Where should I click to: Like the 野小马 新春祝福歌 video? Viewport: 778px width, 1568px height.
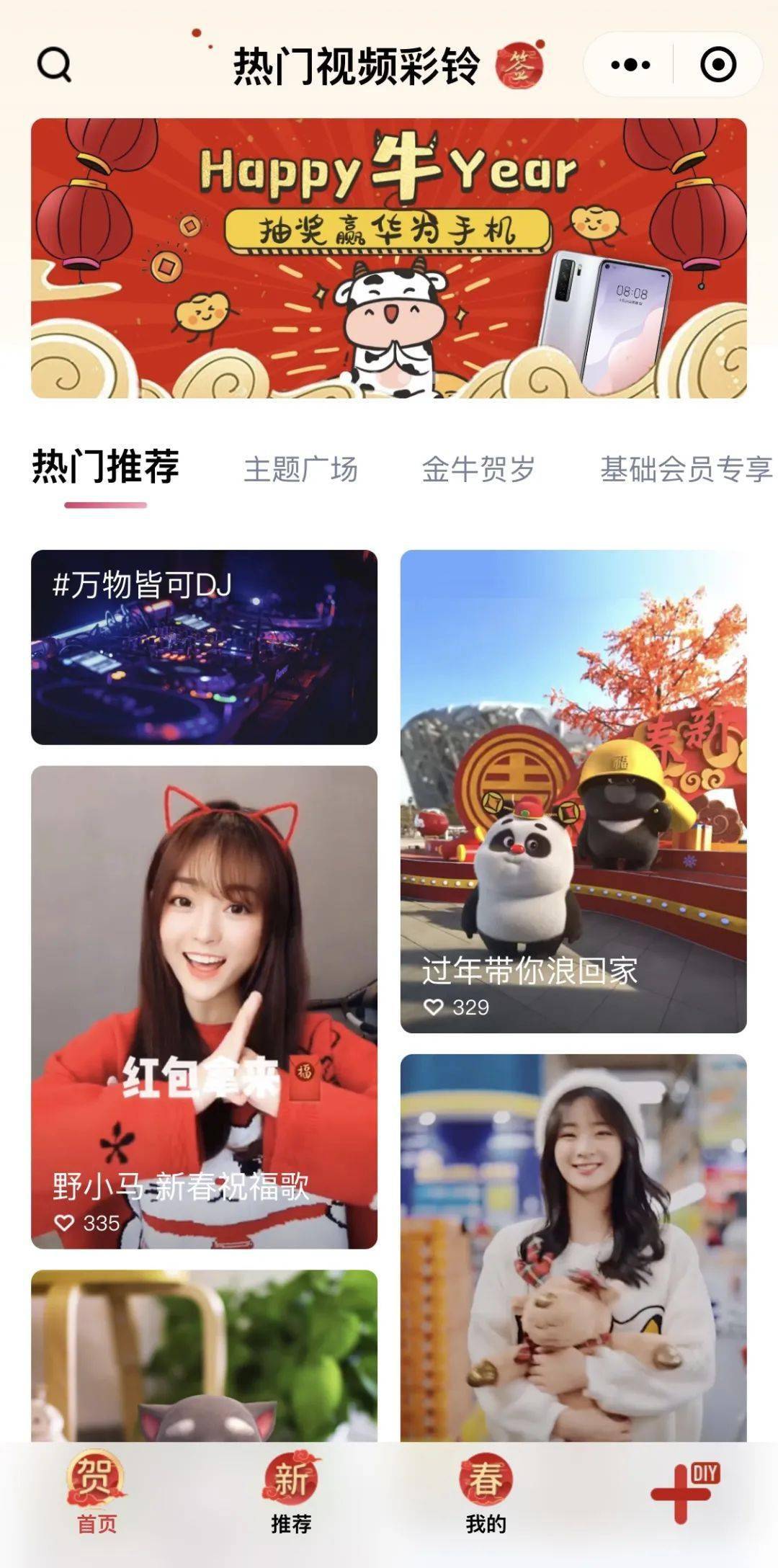pos(65,1223)
